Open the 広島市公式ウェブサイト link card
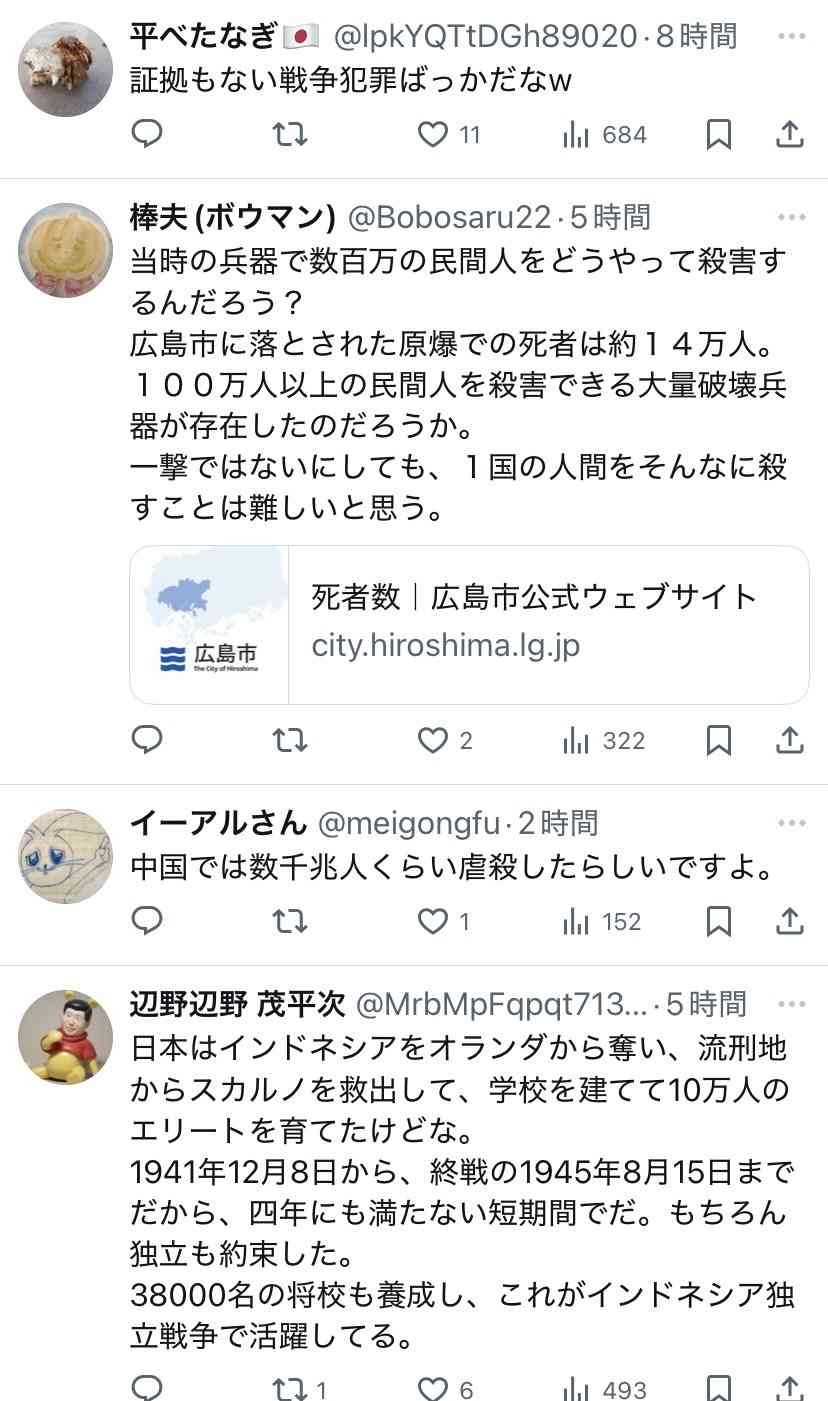 (469, 625)
